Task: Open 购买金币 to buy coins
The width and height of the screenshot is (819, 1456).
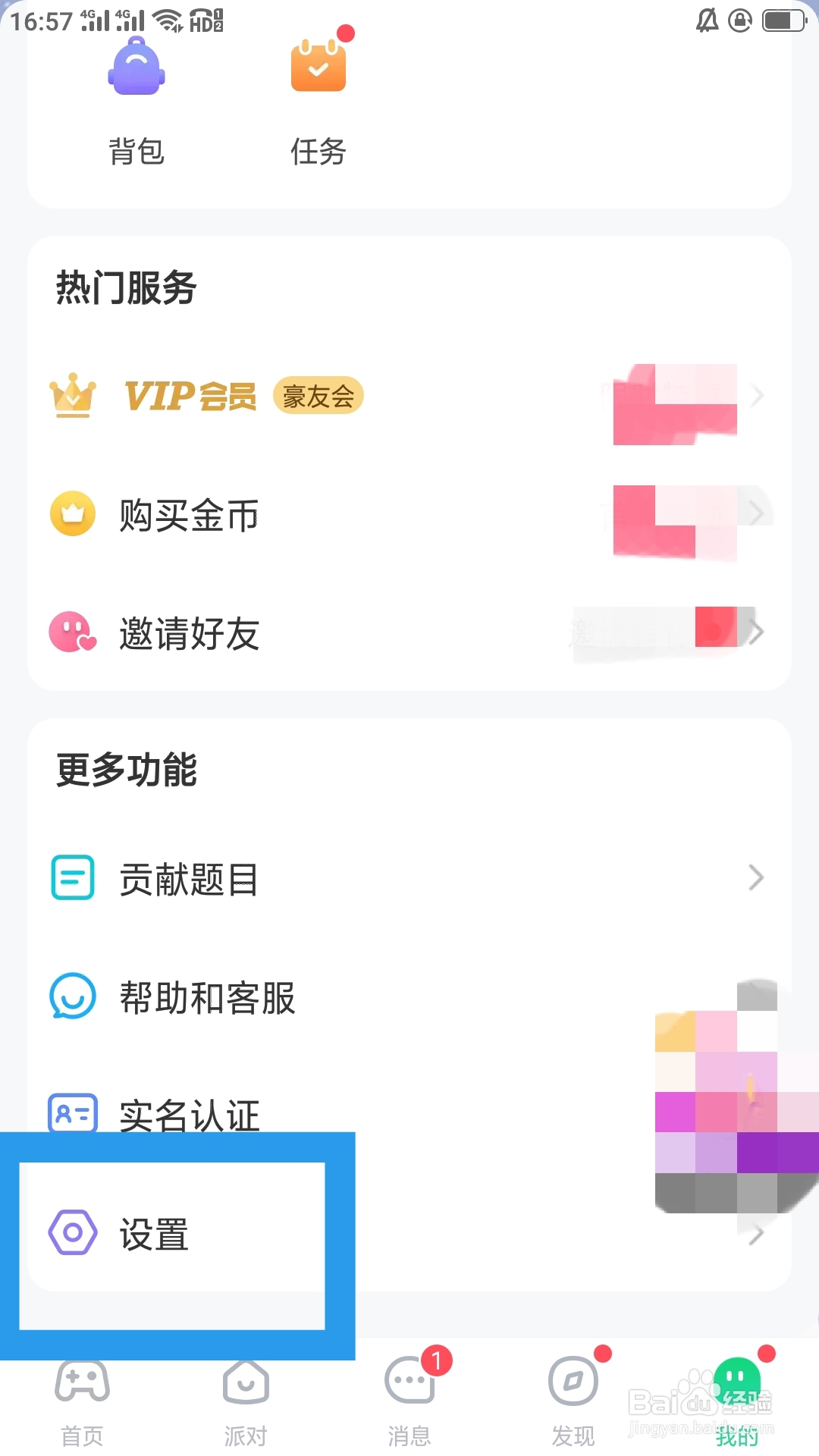Action: coord(409,515)
